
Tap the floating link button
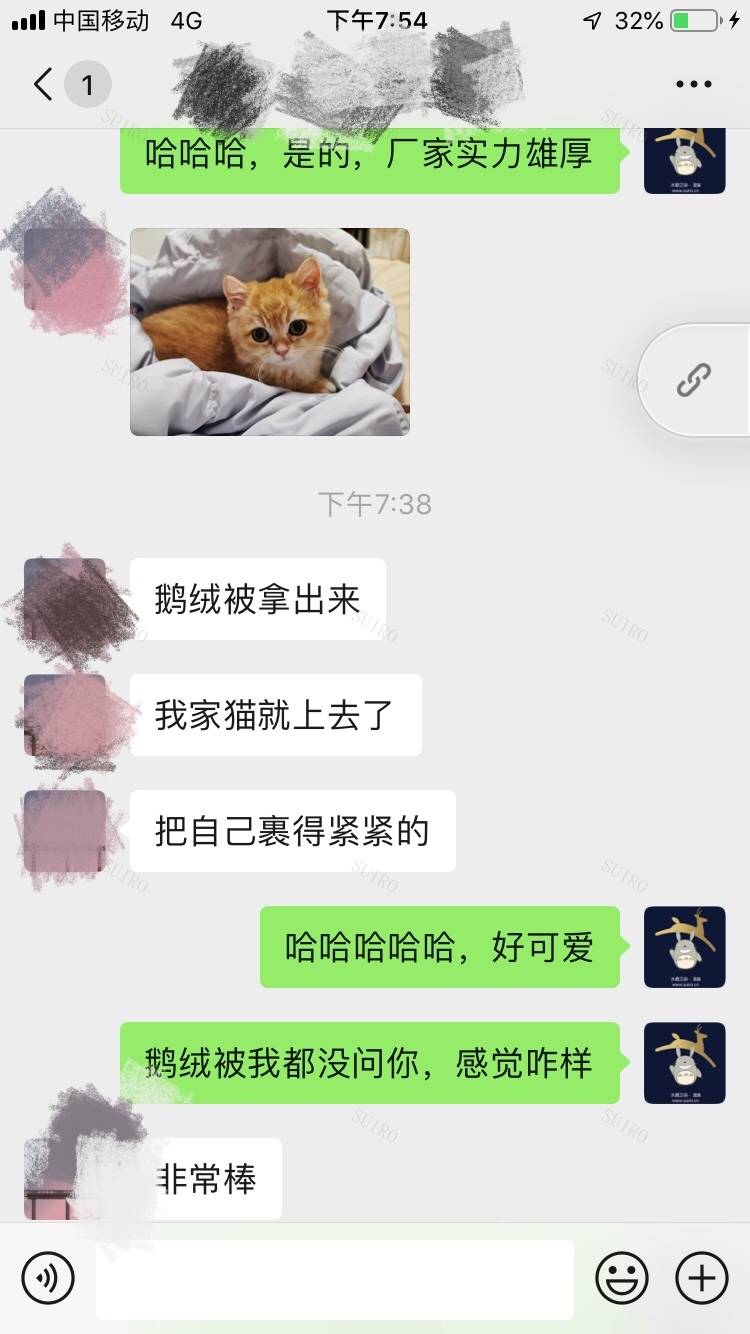[693, 380]
